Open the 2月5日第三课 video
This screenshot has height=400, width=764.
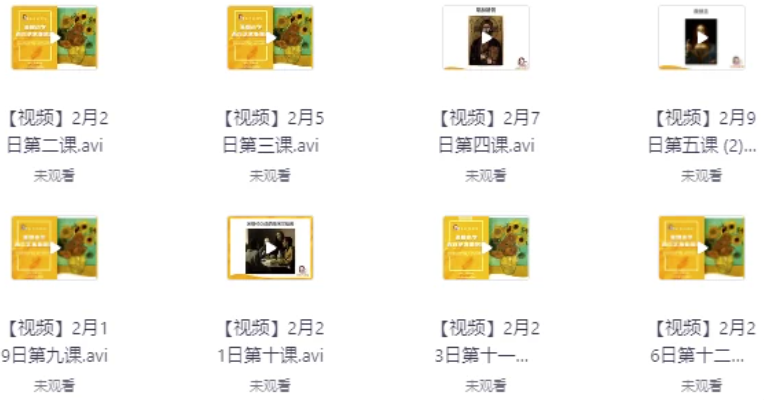point(270,38)
